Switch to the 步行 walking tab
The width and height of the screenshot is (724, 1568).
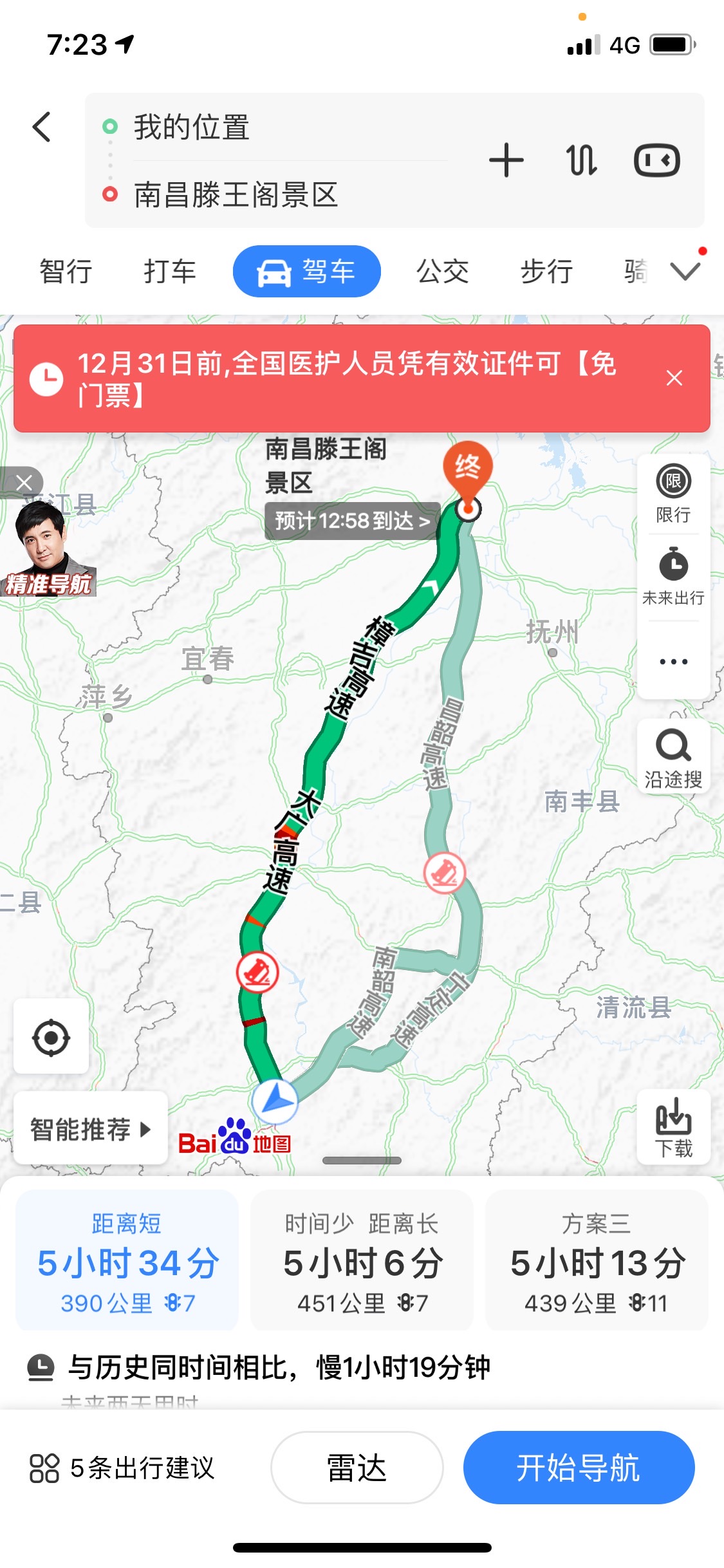click(x=546, y=270)
